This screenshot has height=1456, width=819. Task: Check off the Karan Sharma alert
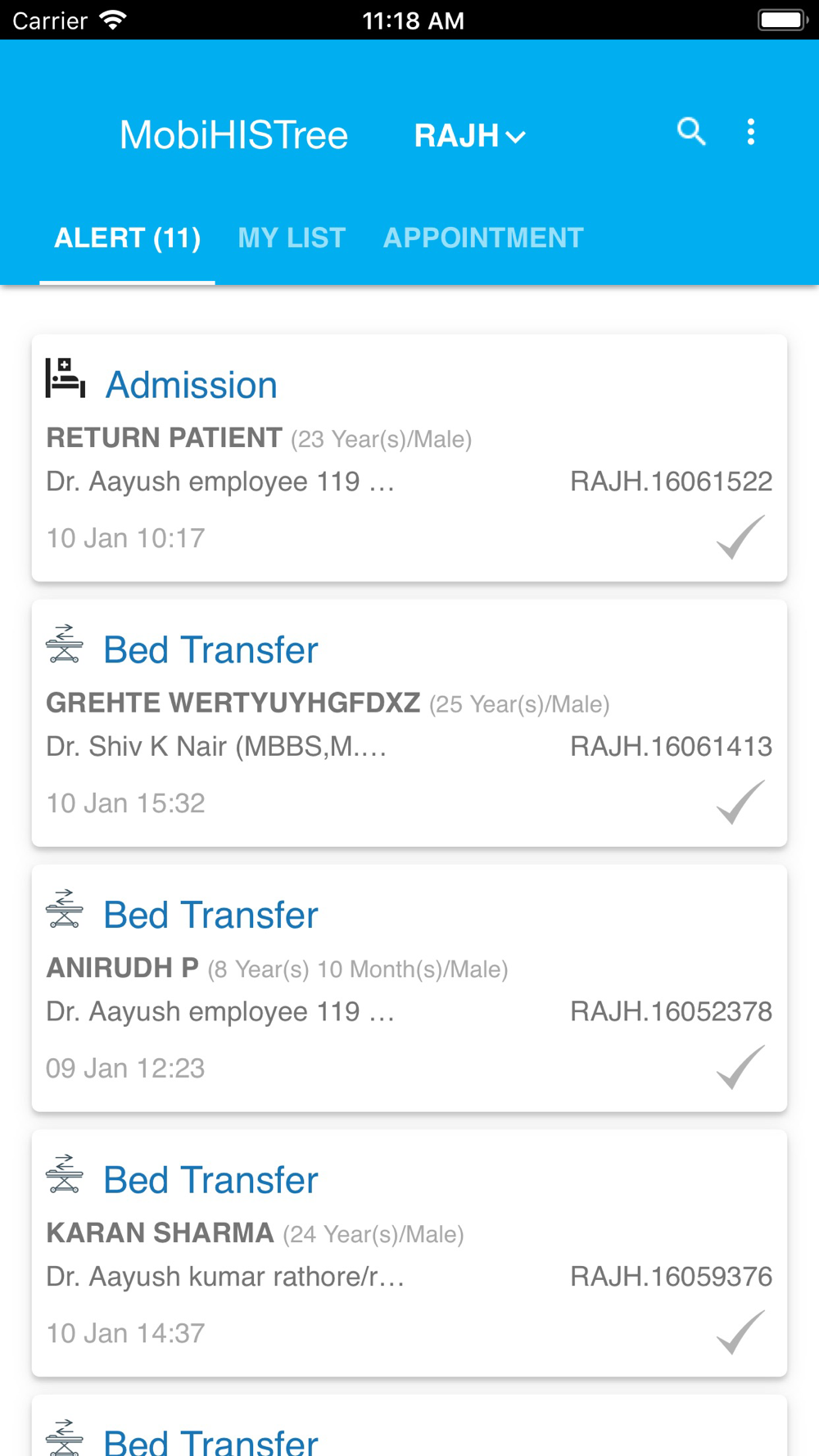click(x=740, y=1332)
